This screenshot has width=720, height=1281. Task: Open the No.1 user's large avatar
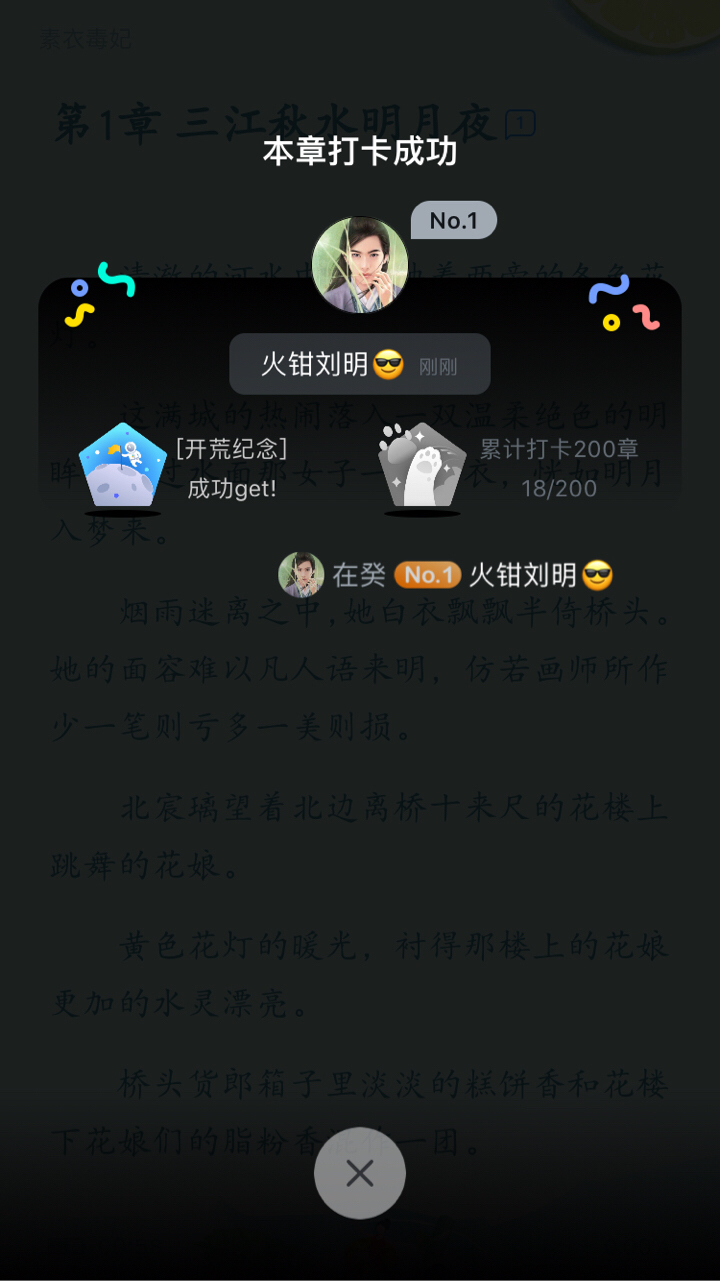pos(360,264)
